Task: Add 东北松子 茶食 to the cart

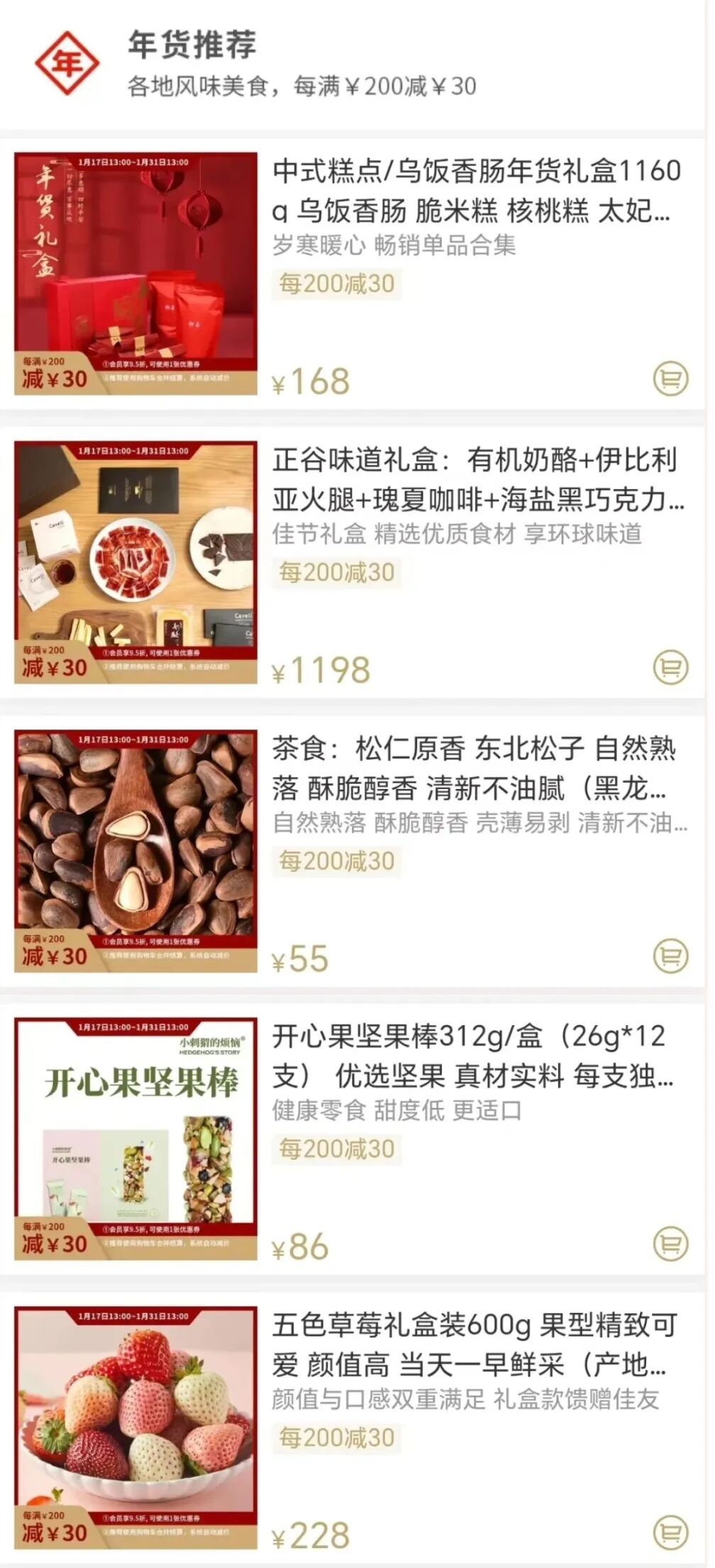Action: tap(670, 956)
